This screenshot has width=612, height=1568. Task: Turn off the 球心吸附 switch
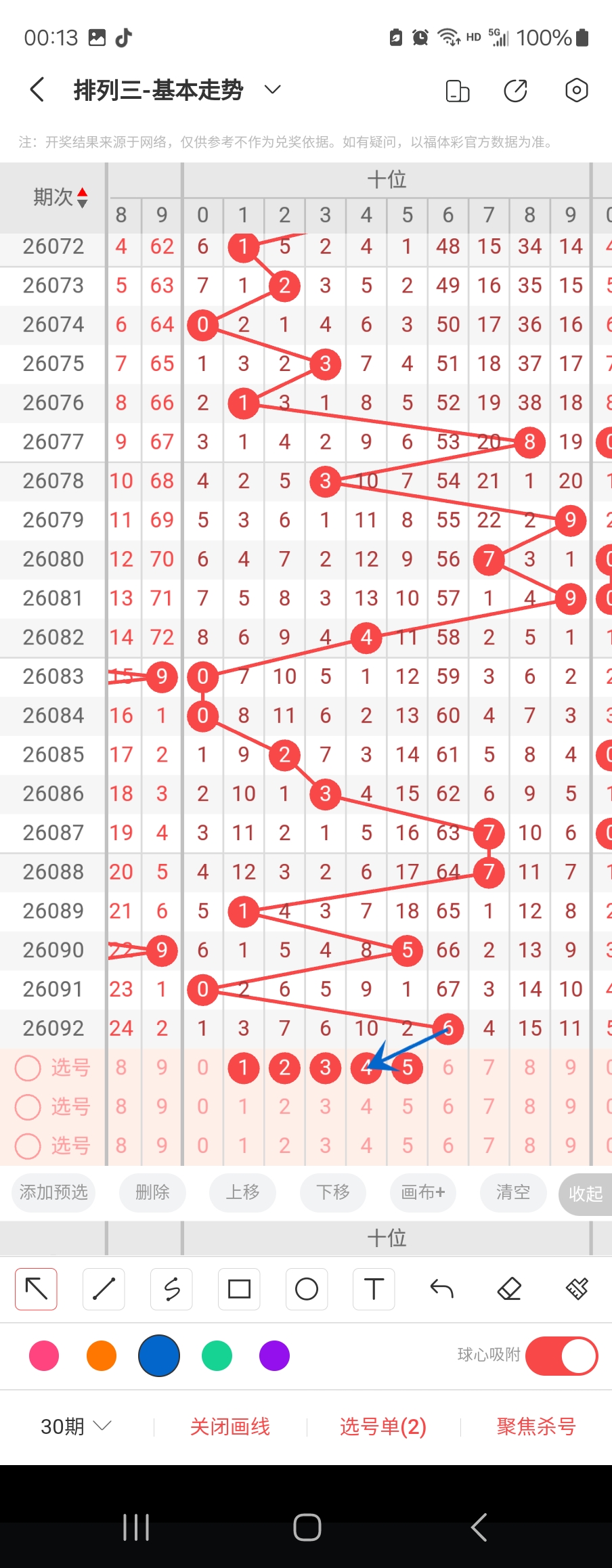(561, 1355)
